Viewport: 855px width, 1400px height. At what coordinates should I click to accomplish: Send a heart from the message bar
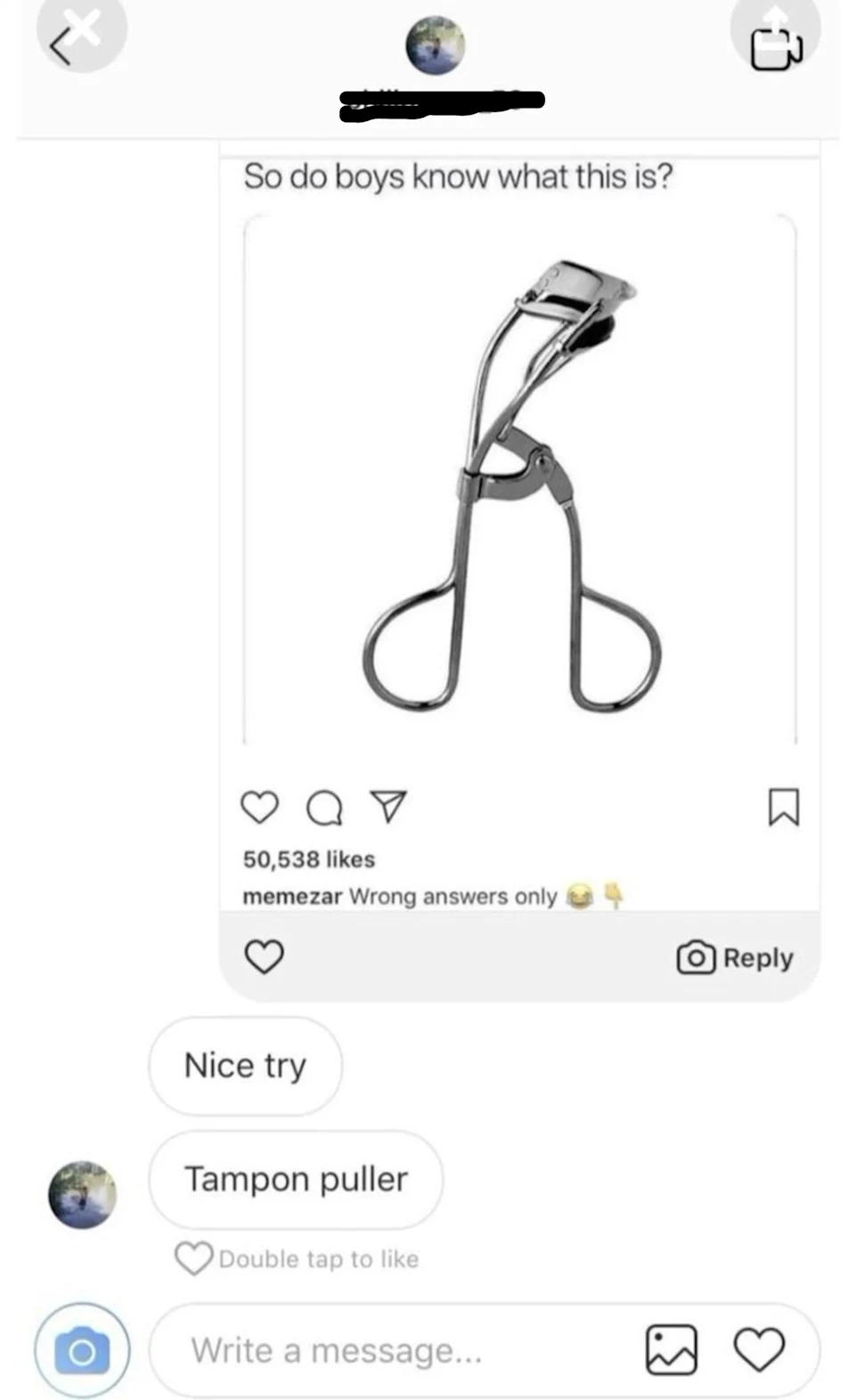point(759,1349)
